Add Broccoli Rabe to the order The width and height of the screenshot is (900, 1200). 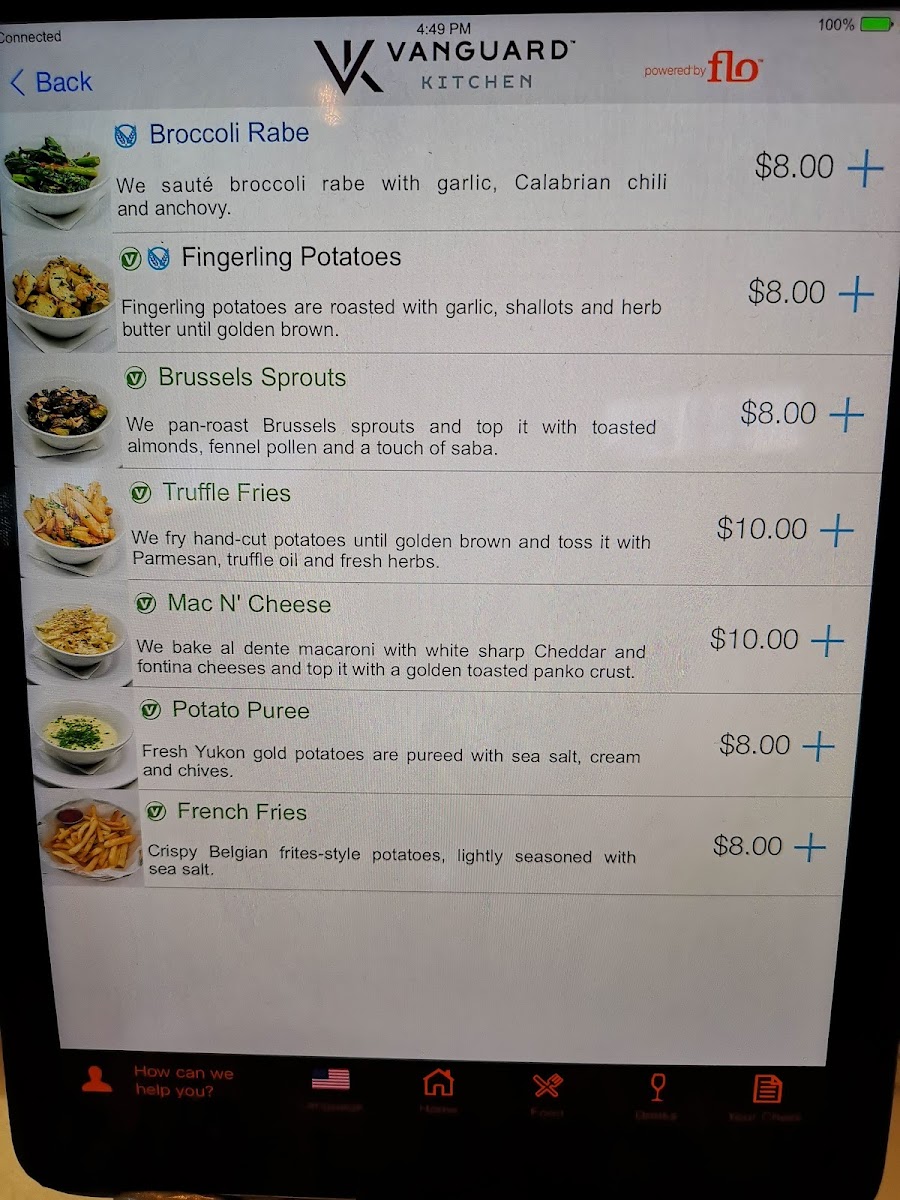tap(865, 169)
